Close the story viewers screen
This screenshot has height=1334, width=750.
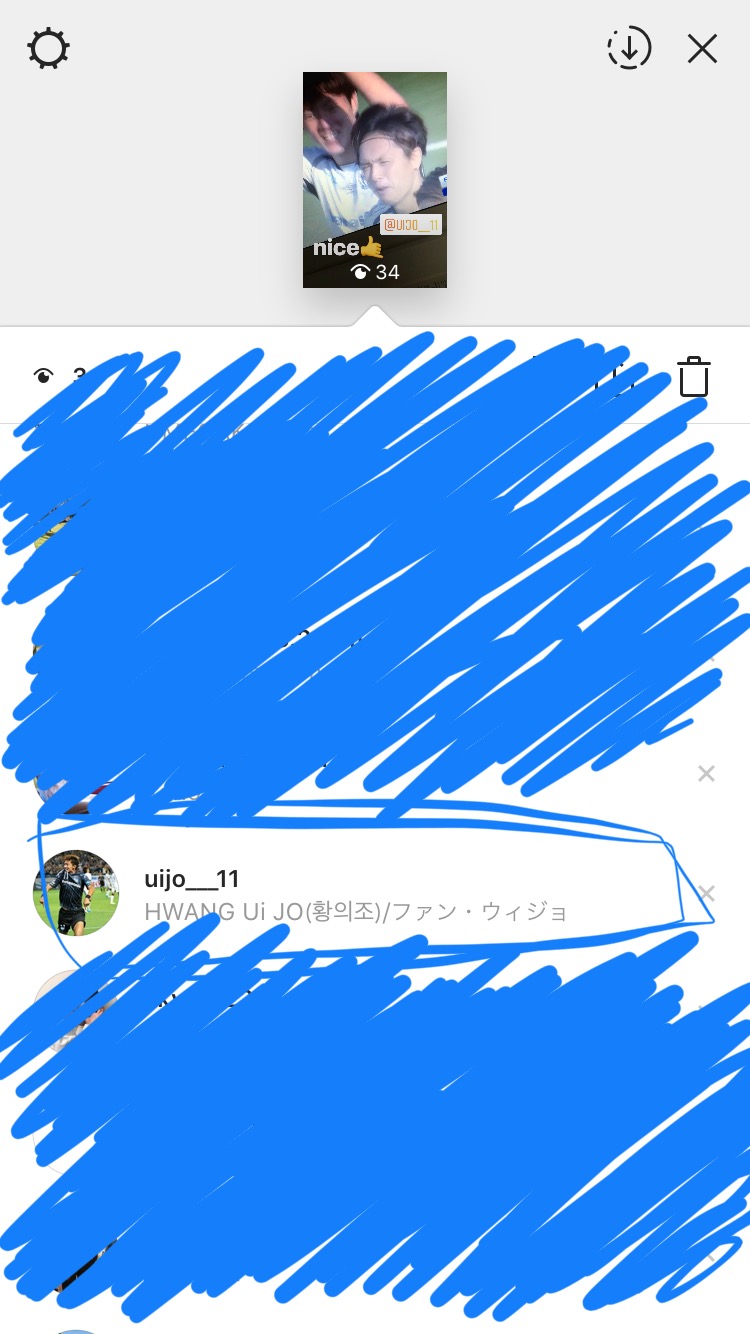pos(702,48)
